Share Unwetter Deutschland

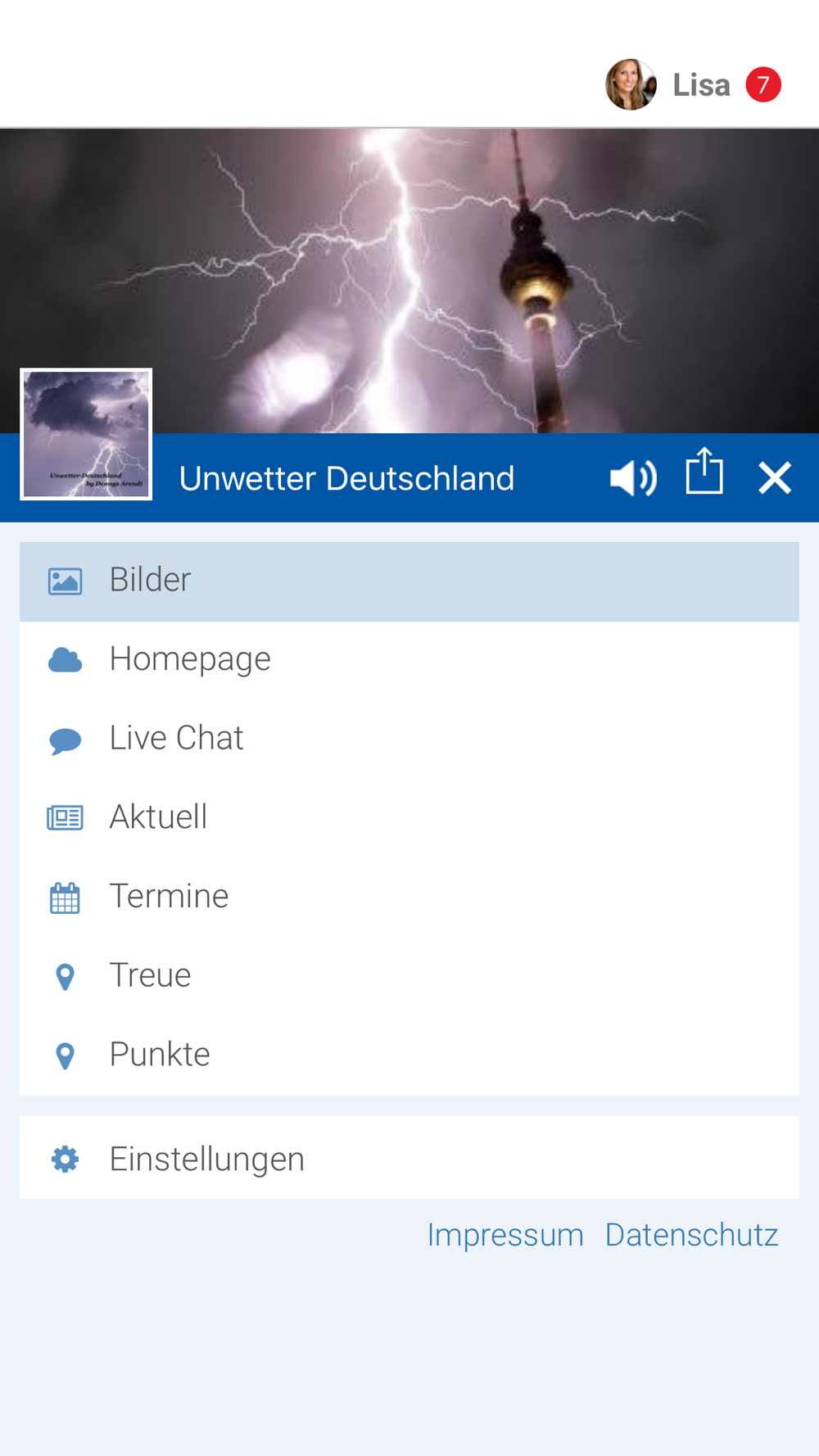(704, 472)
